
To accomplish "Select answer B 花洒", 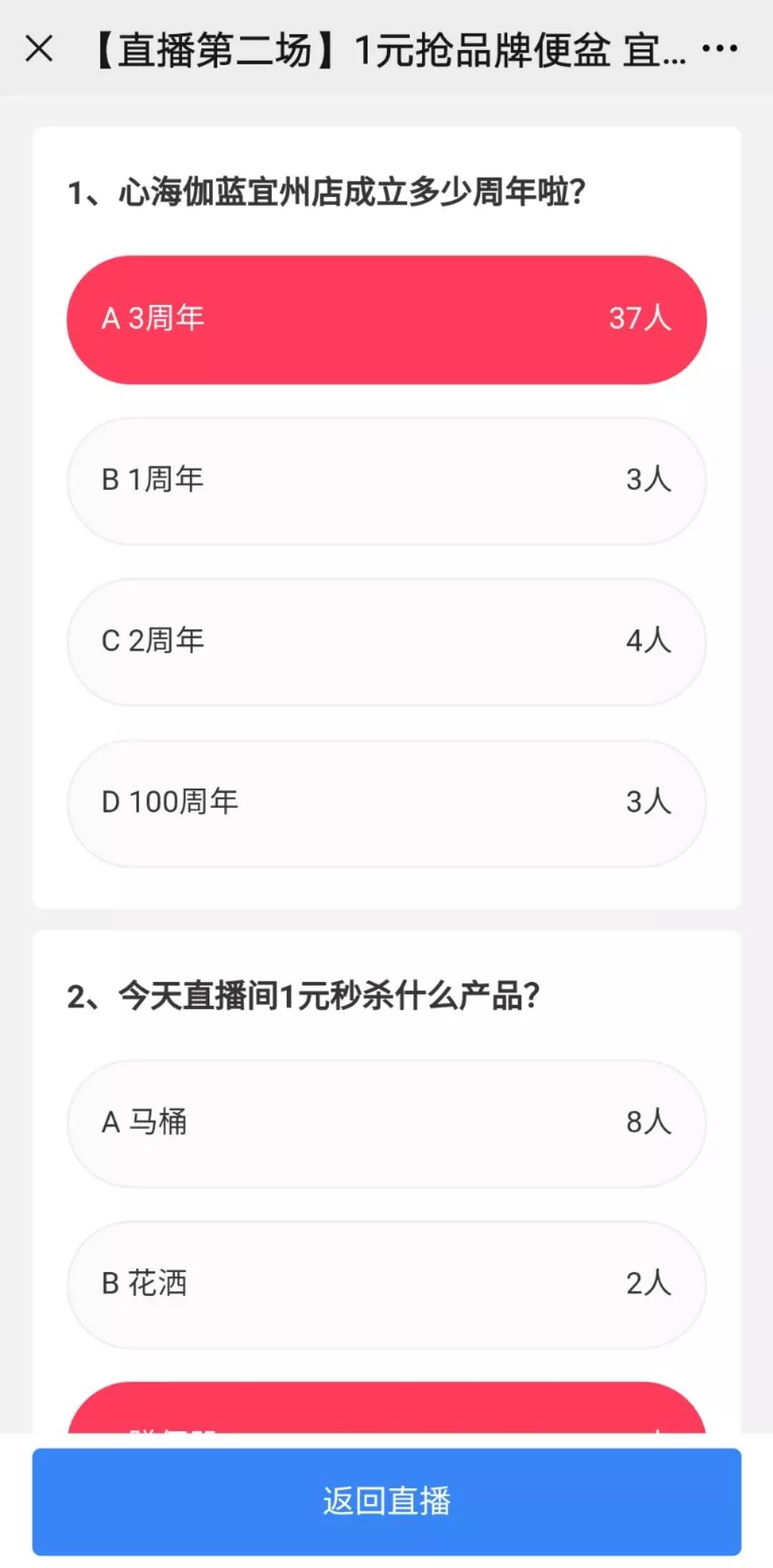I will click(x=386, y=1284).
